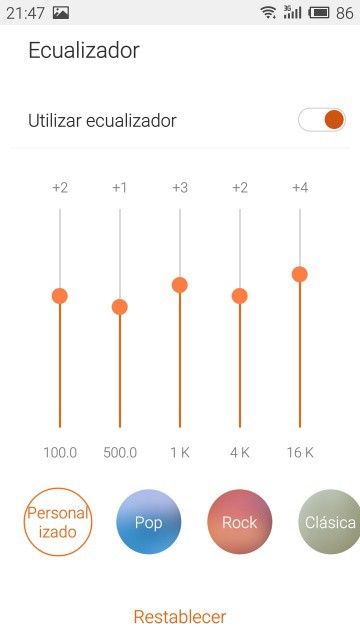This screenshot has width=360, height=640.
Task: Tap Restablecer to reset equalizer
Action: (180, 617)
